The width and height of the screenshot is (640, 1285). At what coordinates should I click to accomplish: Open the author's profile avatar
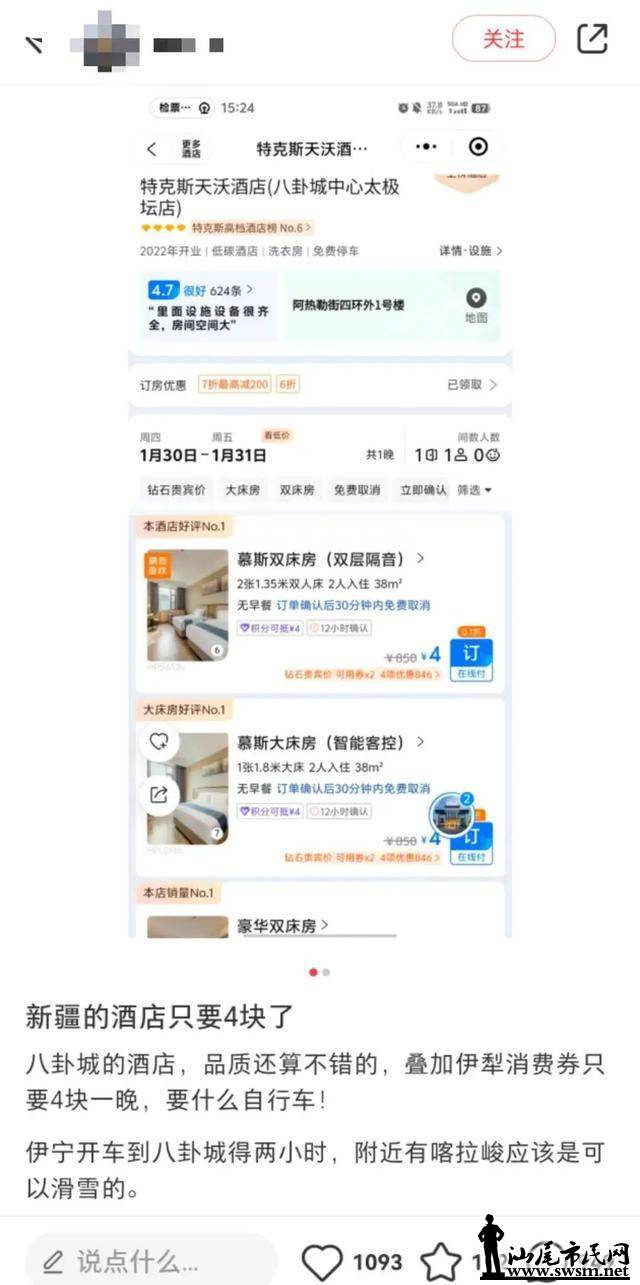coord(106,42)
